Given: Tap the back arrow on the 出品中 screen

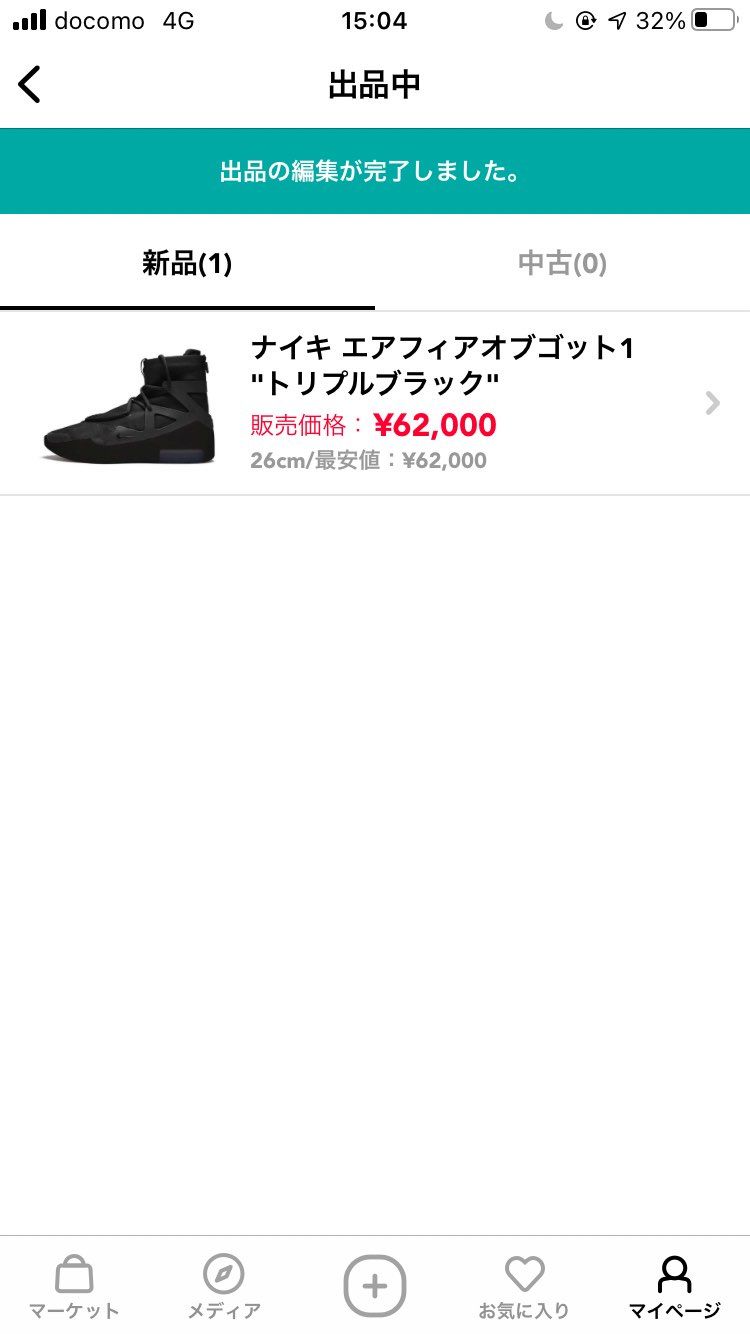Looking at the screenshot, I should point(30,84).
